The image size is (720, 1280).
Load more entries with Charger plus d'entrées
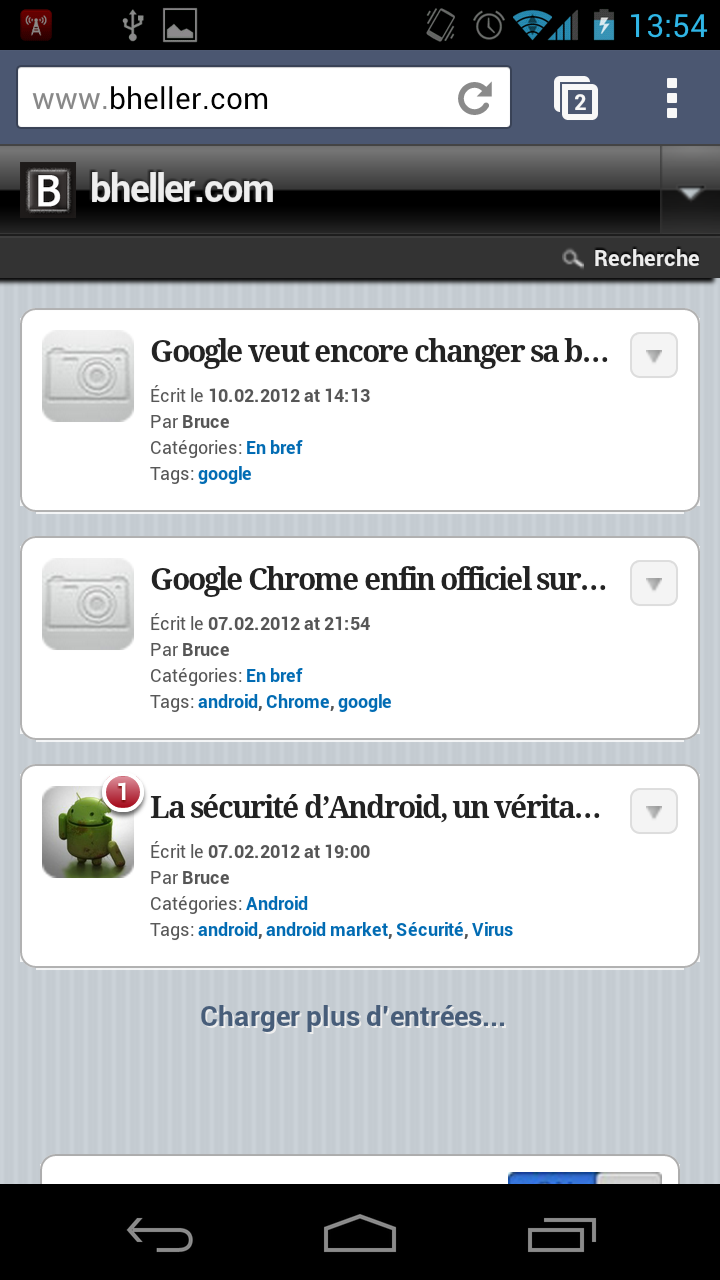(353, 1017)
